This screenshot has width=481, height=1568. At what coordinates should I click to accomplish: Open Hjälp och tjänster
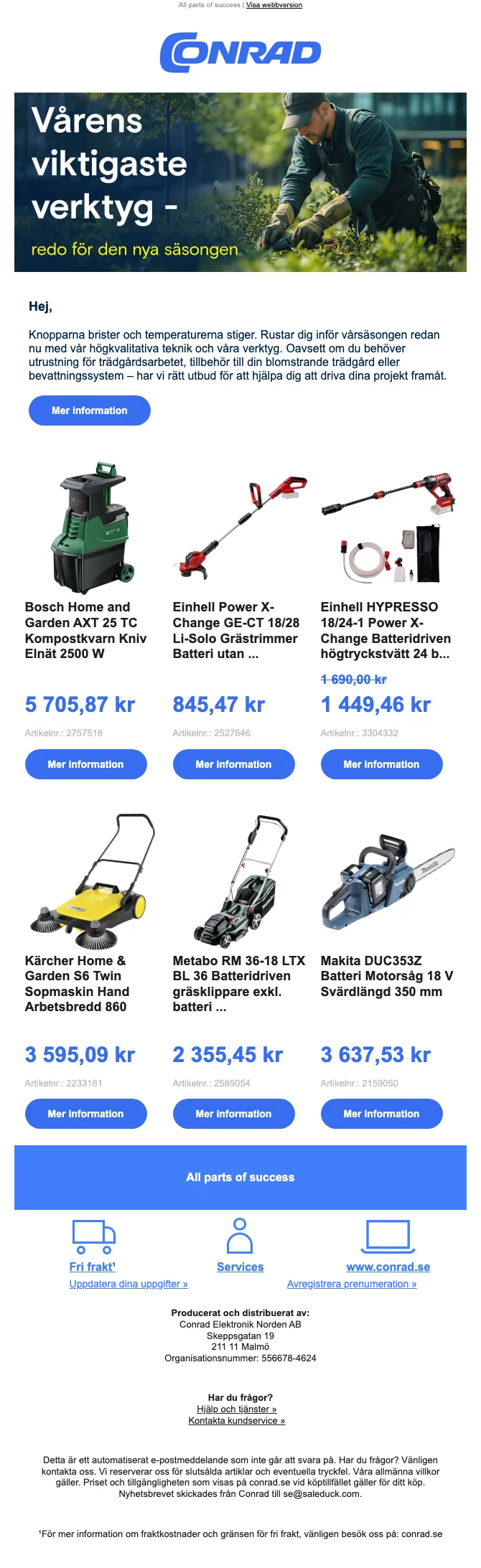[237, 1409]
